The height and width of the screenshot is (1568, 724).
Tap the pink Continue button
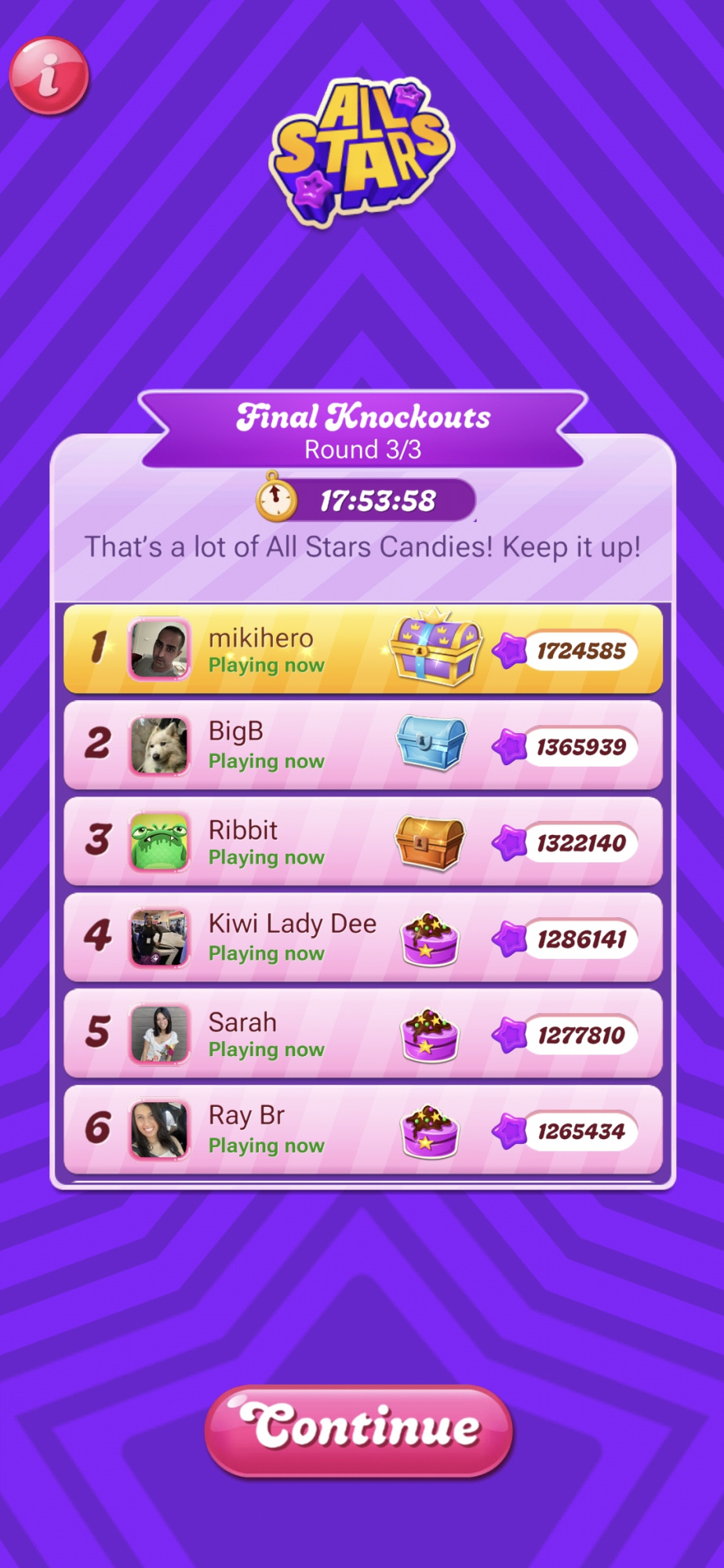point(359,1430)
